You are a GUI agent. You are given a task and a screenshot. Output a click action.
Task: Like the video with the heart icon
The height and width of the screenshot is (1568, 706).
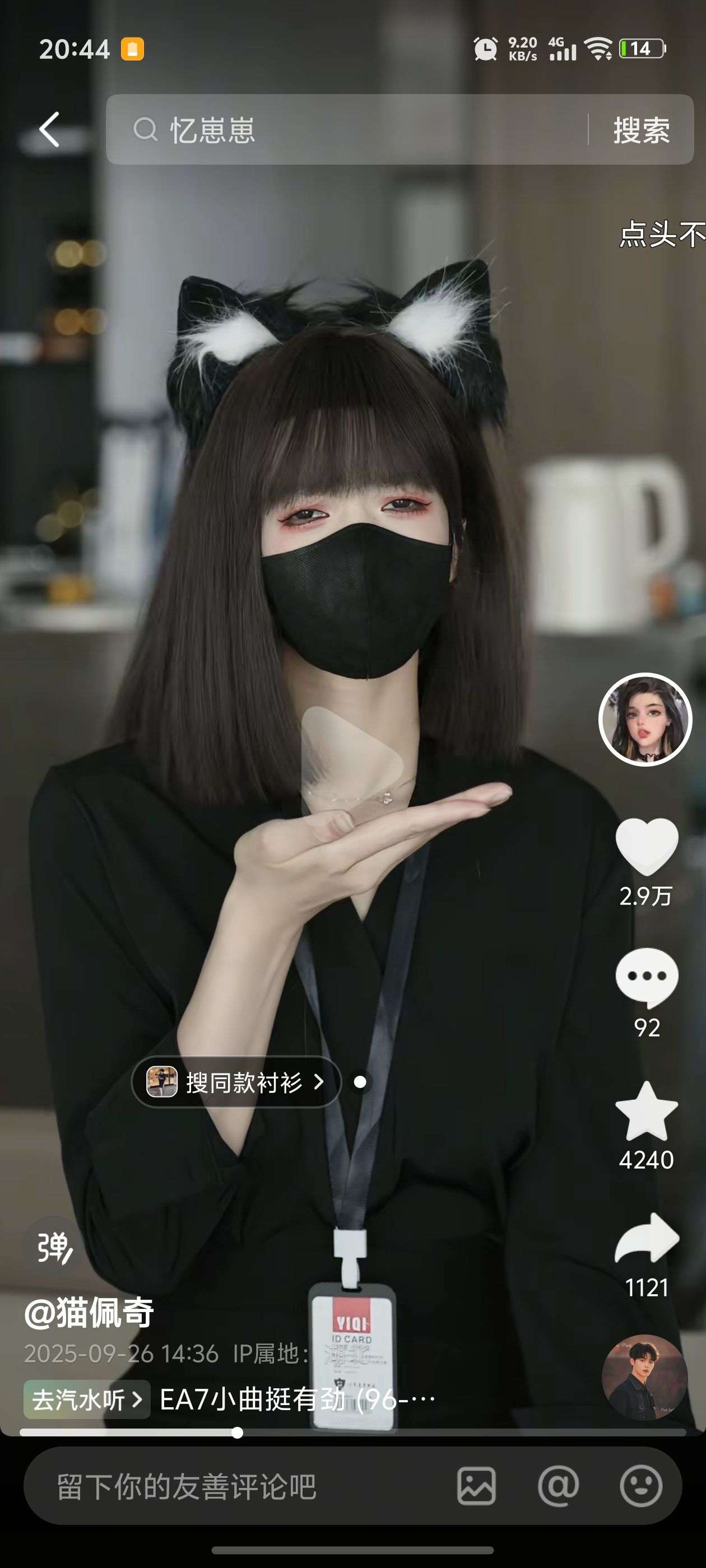point(646,845)
